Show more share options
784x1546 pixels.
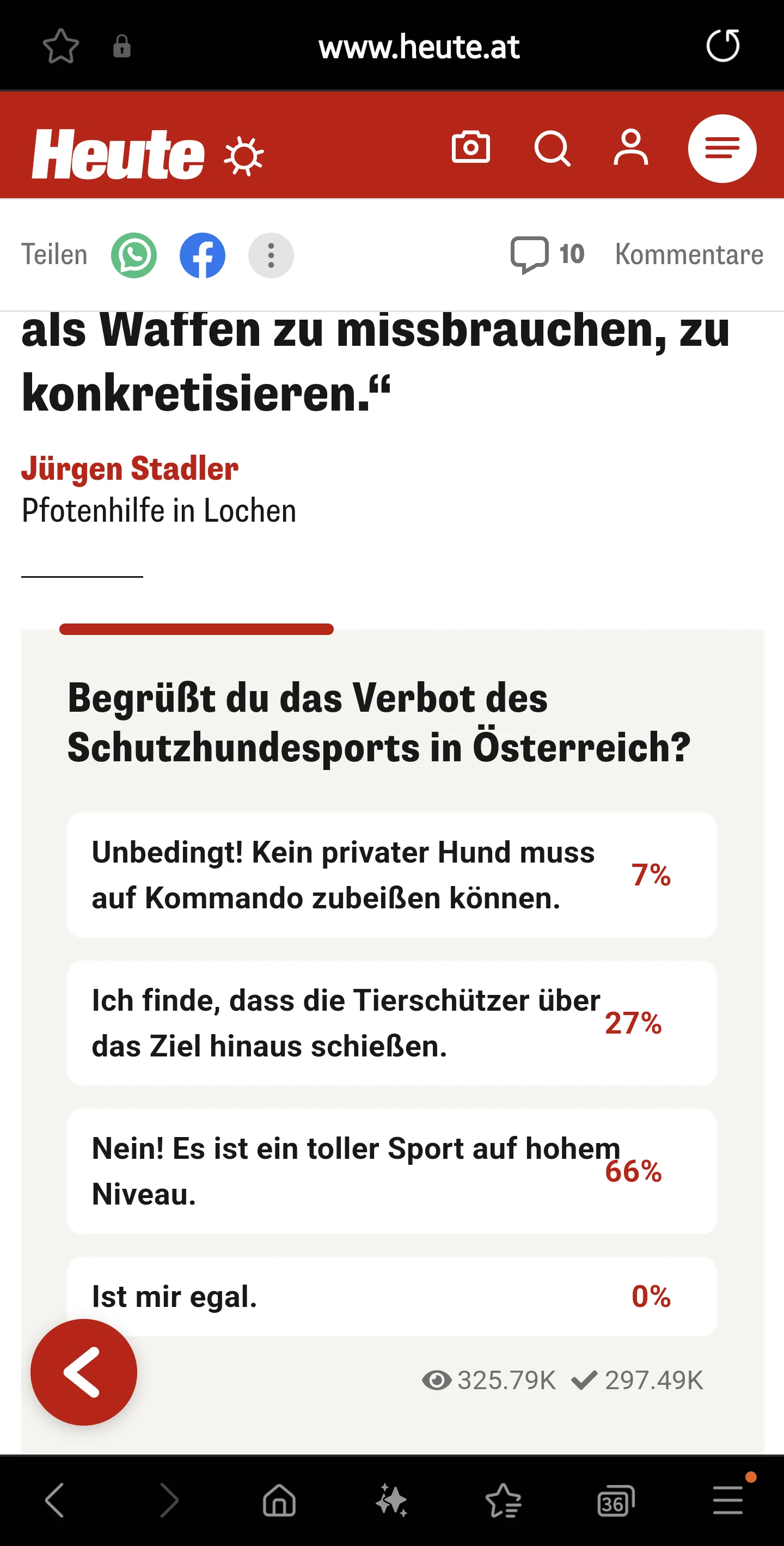tap(271, 255)
